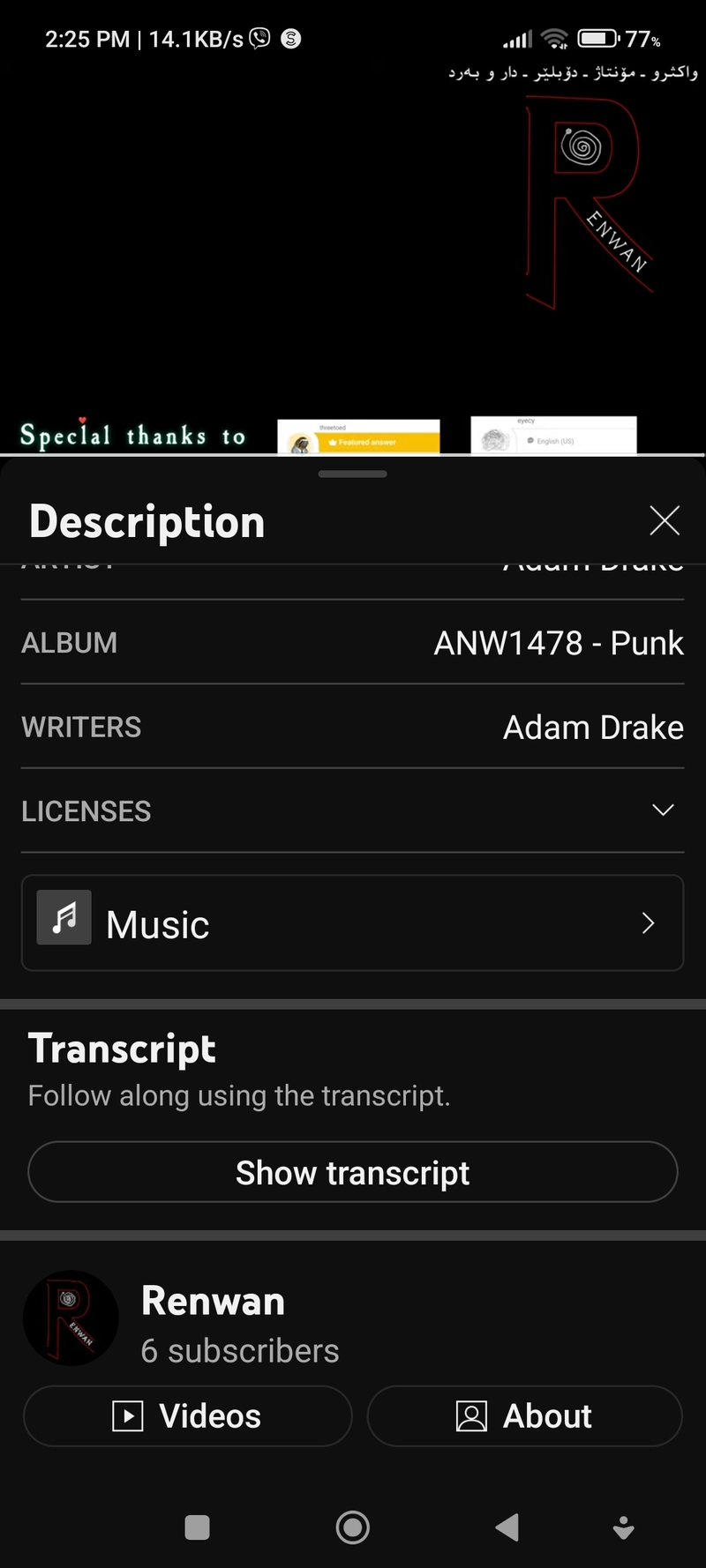Go to the system home screen
The width and height of the screenshot is (706, 1568).
click(353, 1527)
